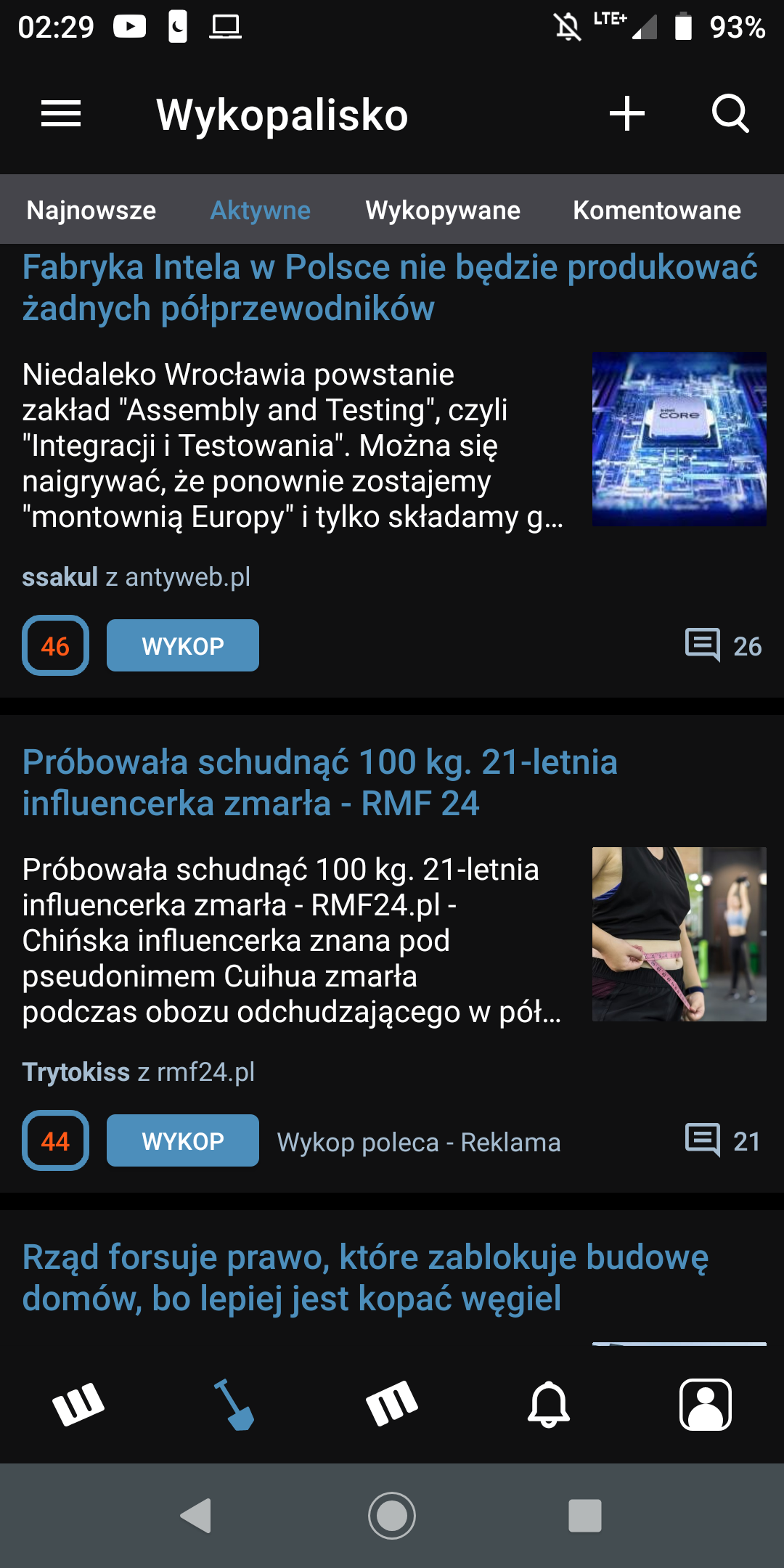Select the Aktywne tab

[x=261, y=211]
